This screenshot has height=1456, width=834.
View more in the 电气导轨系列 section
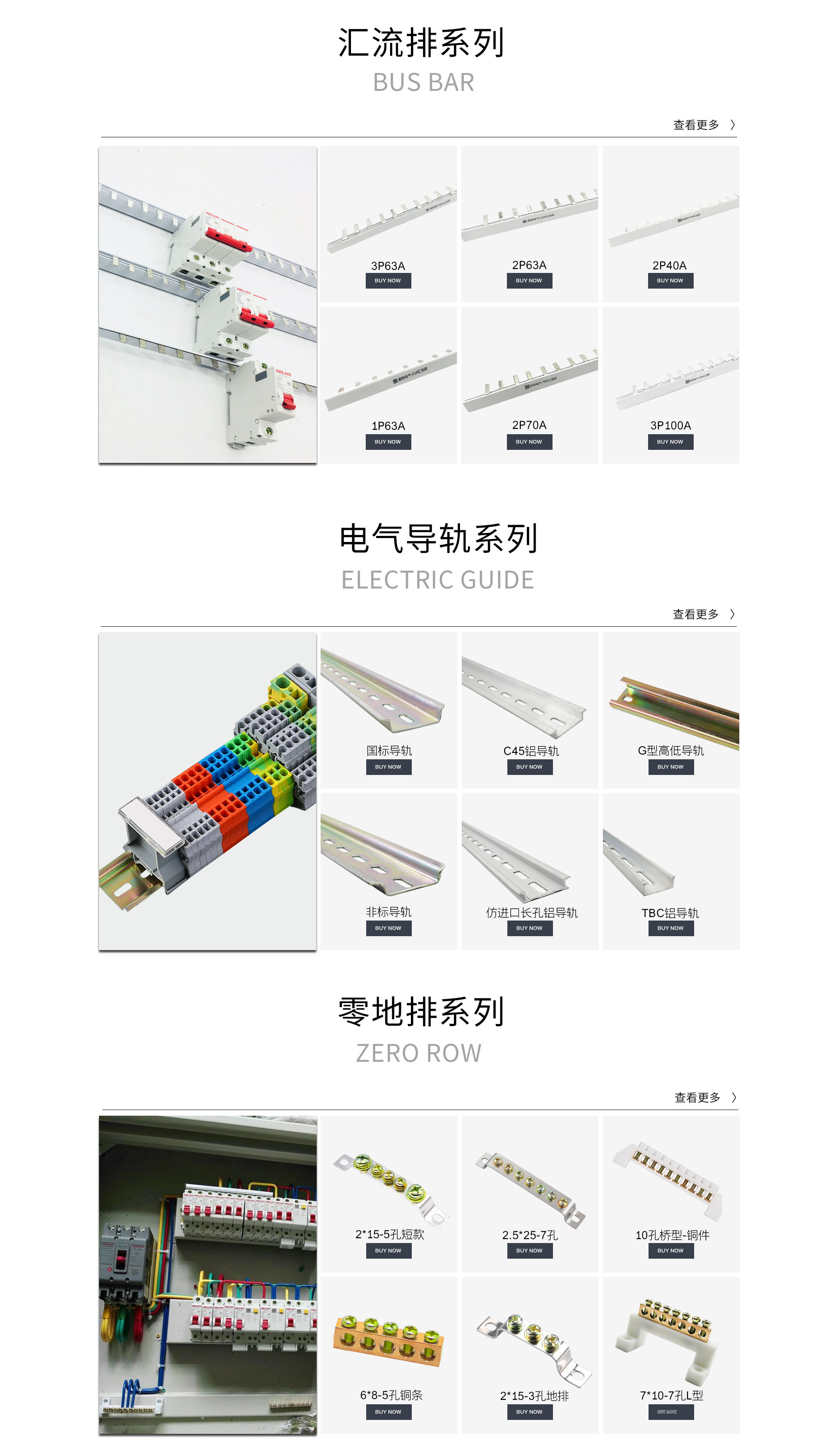(703, 614)
